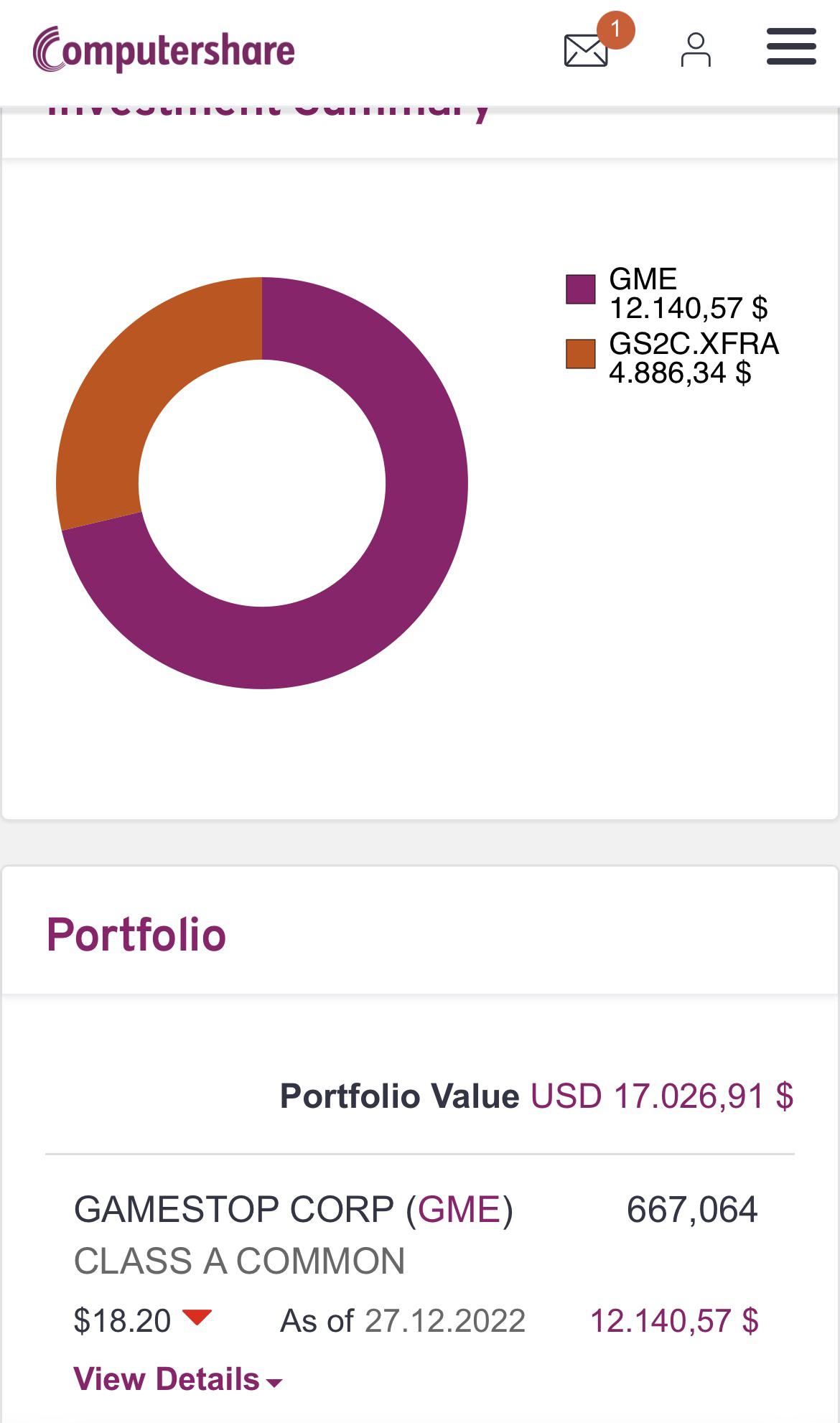Expand View Details for GameStop Corp

point(177,1379)
